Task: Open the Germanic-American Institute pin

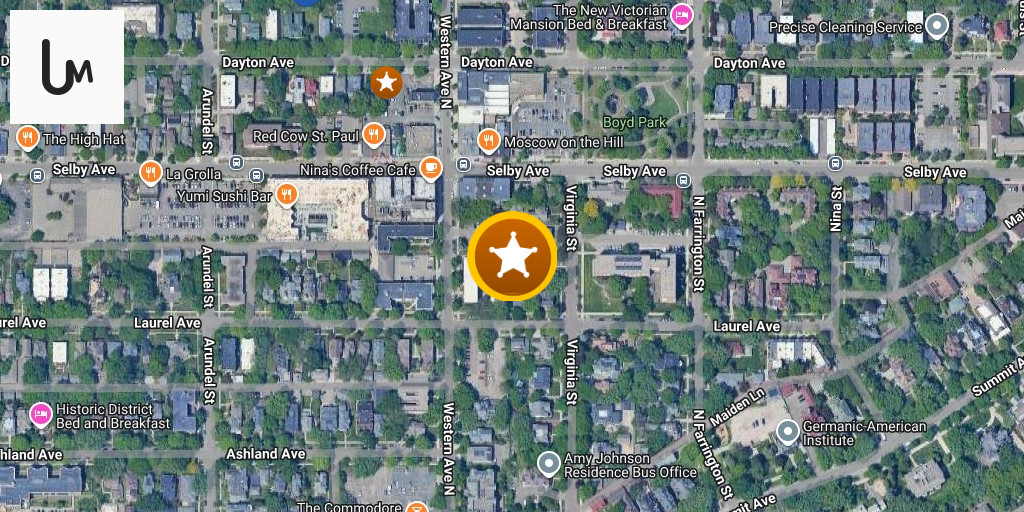Action: (788, 432)
